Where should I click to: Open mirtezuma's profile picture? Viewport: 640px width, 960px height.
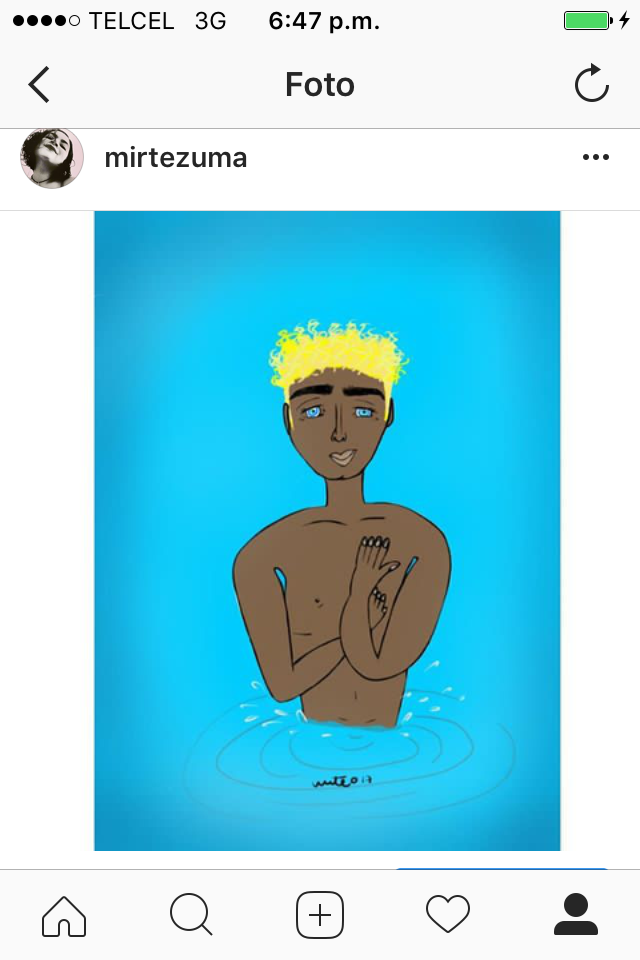pyautogui.click(x=52, y=158)
